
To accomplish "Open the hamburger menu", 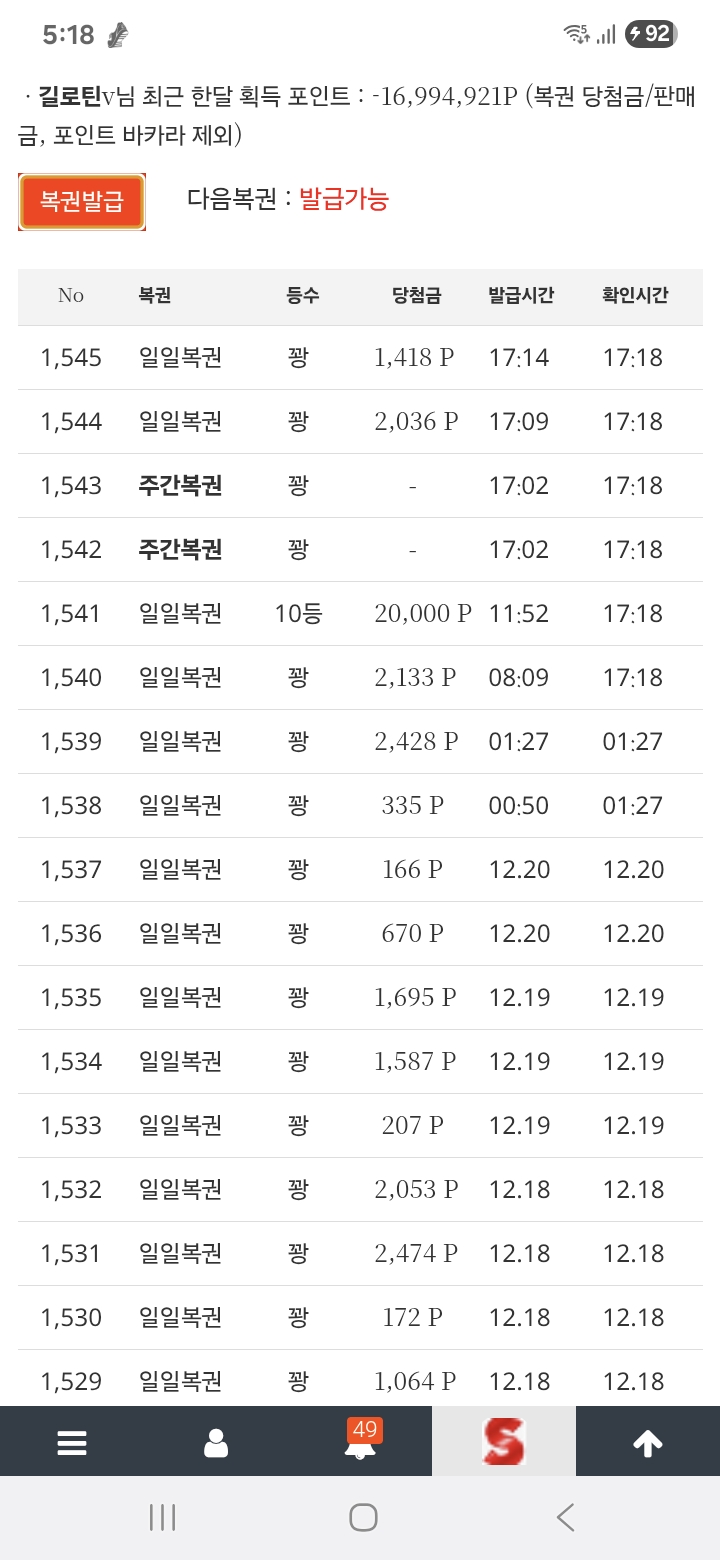I will [72, 1442].
